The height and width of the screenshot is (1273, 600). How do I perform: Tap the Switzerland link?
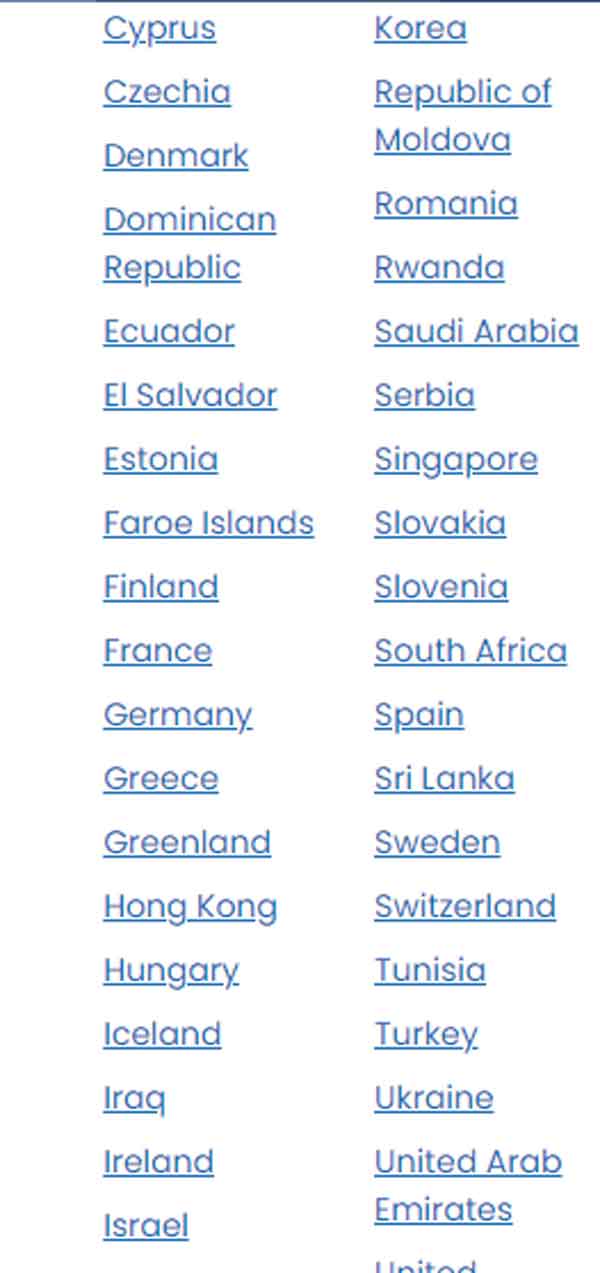pyautogui.click(x=465, y=907)
